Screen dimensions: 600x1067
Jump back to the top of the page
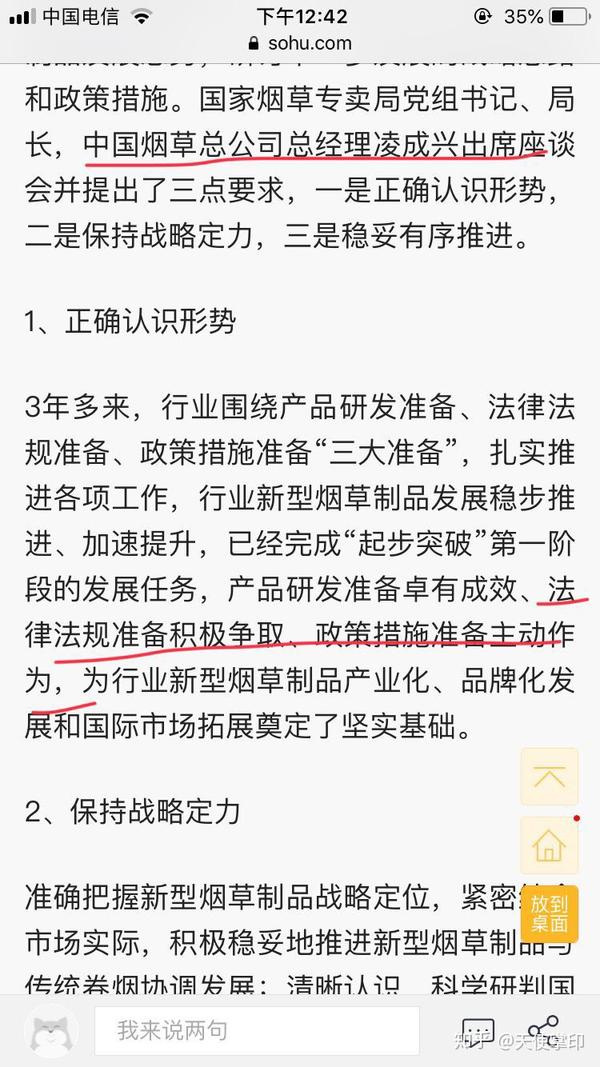coord(549,777)
